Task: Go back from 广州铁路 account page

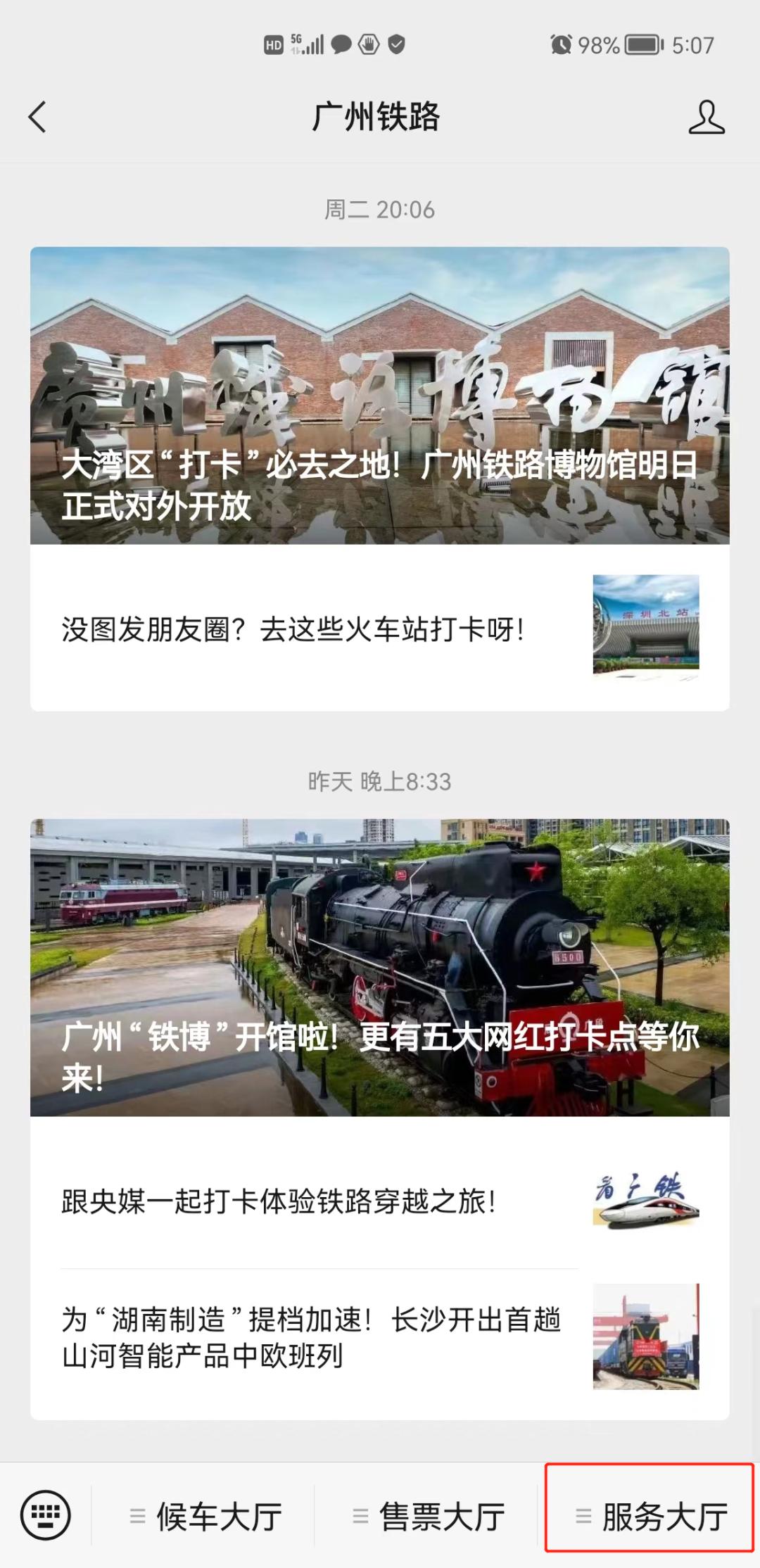Action: 38,117
